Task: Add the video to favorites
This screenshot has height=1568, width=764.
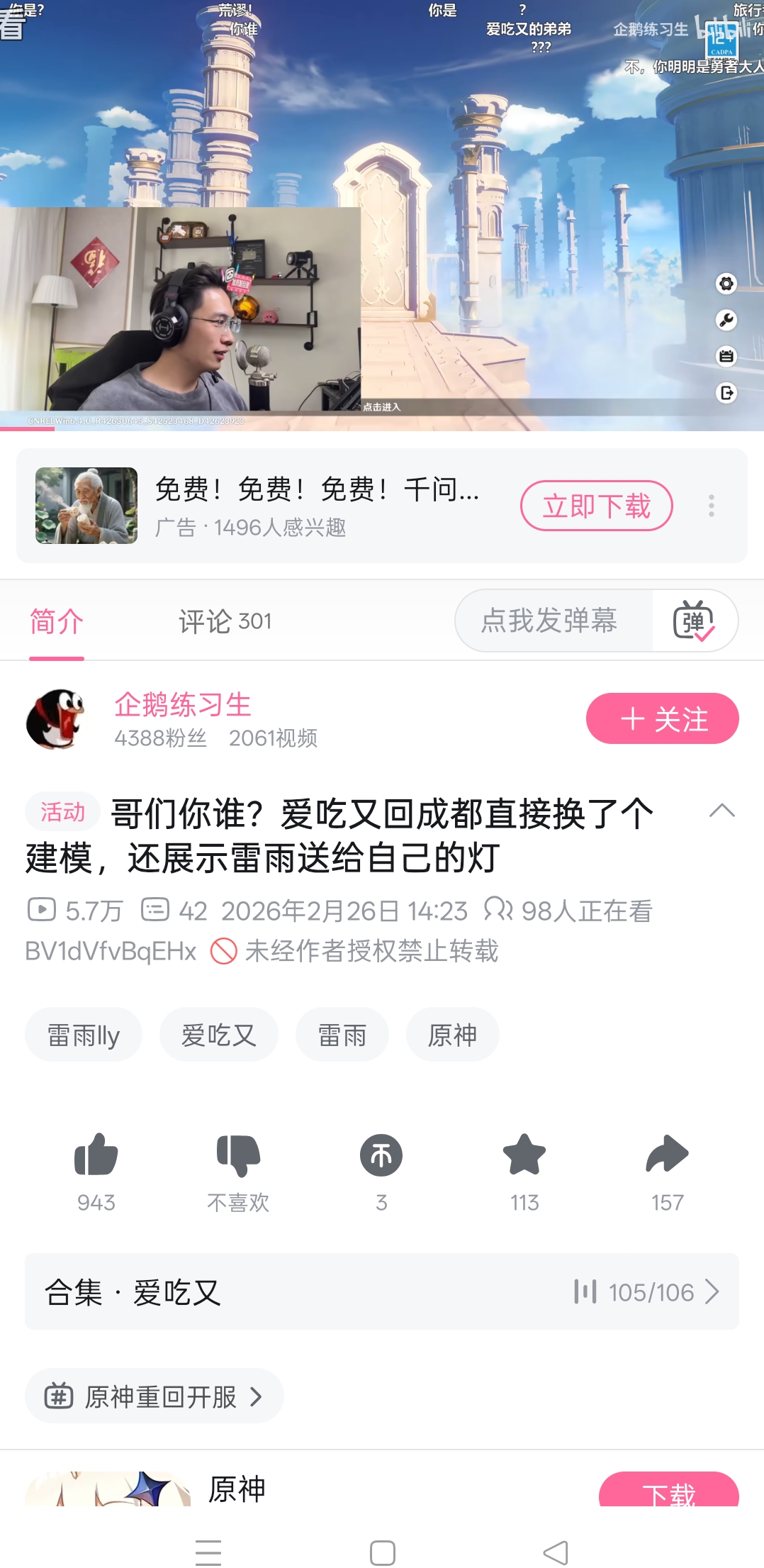Action: click(524, 1155)
